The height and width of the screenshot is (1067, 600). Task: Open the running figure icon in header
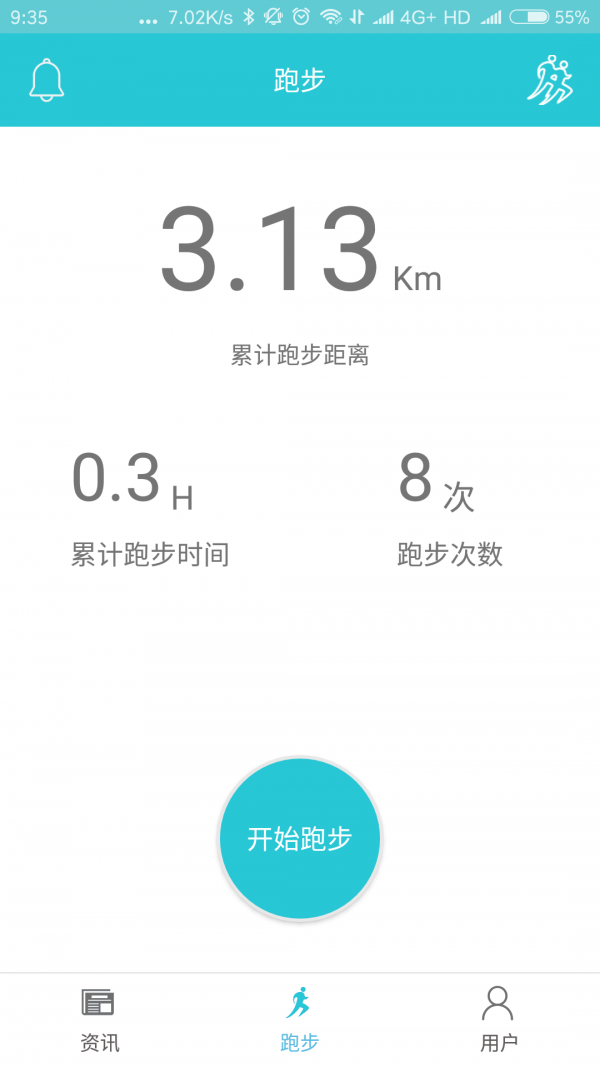click(550, 80)
